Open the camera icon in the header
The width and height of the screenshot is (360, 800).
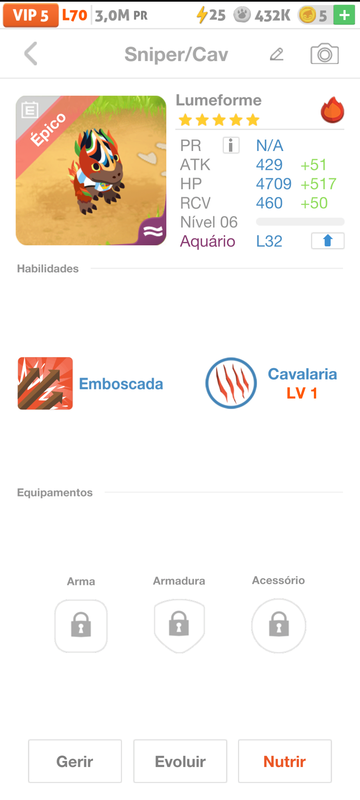tap(324, 54)
